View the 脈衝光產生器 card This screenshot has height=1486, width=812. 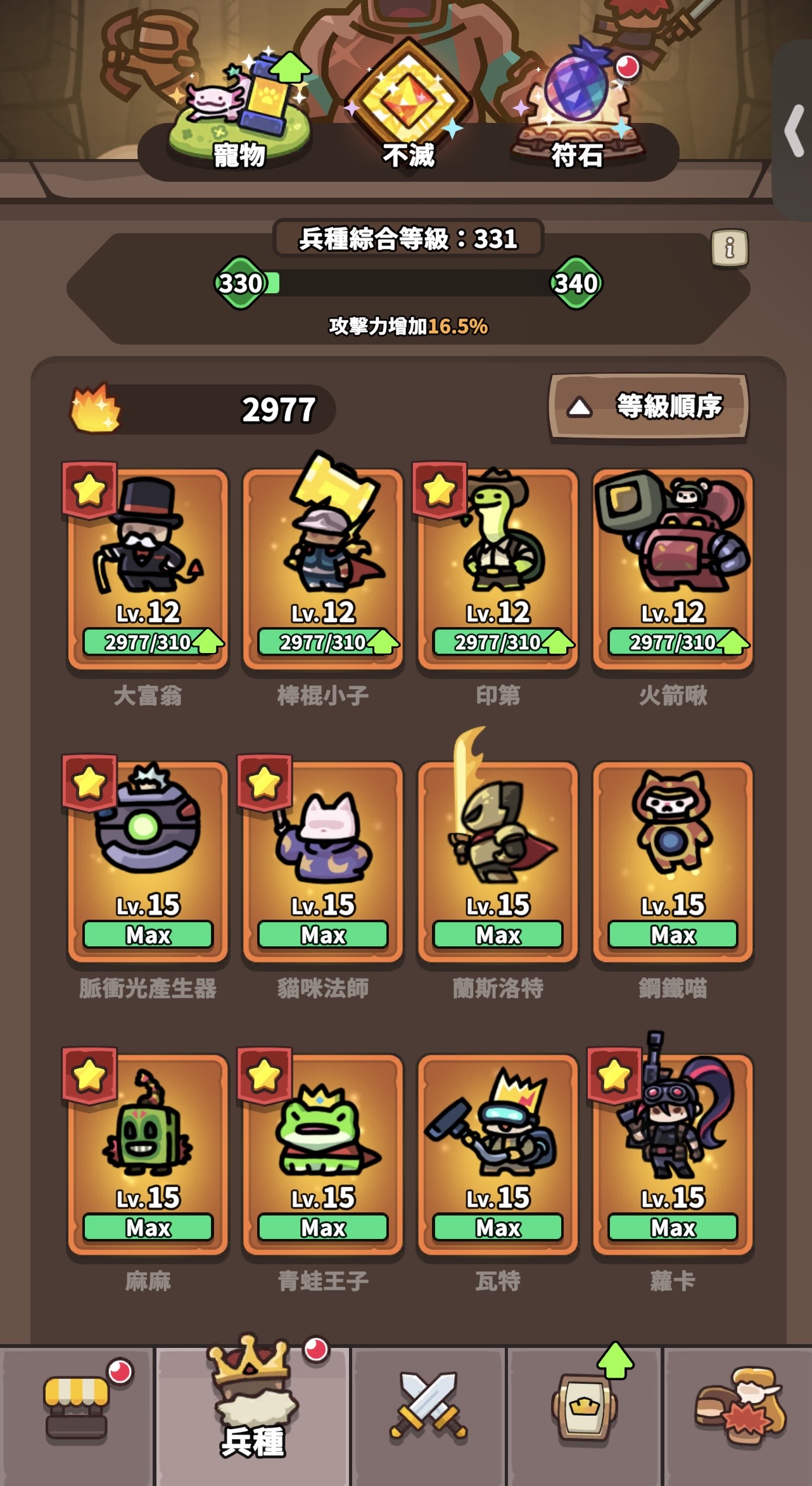pos(148,860)
